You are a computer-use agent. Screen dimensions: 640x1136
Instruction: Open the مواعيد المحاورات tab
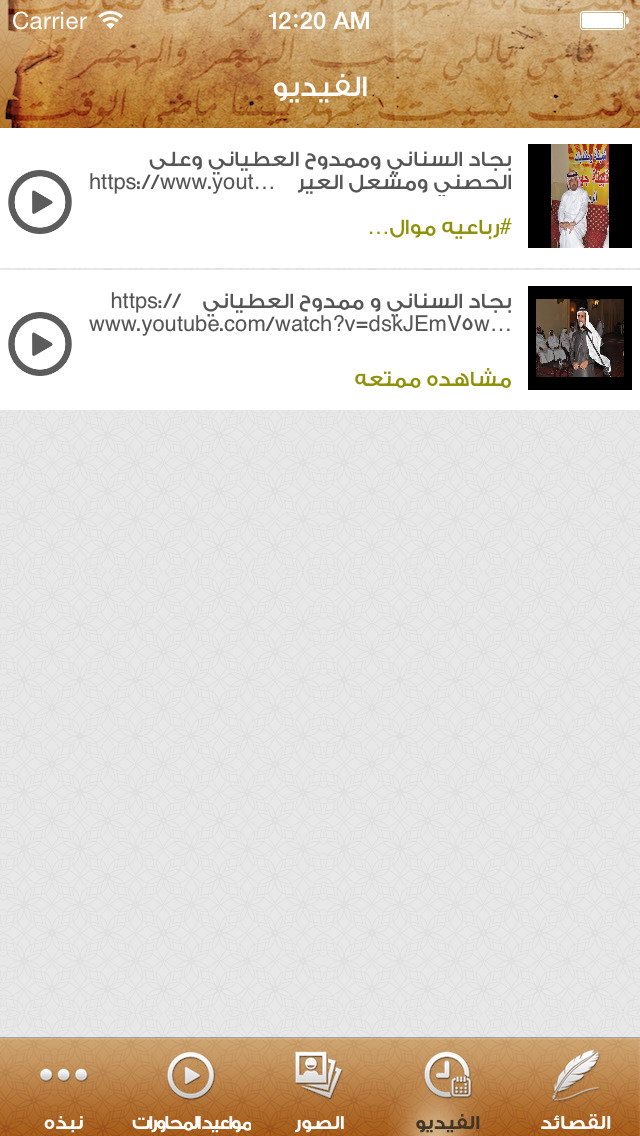(x=191, y=1087)
